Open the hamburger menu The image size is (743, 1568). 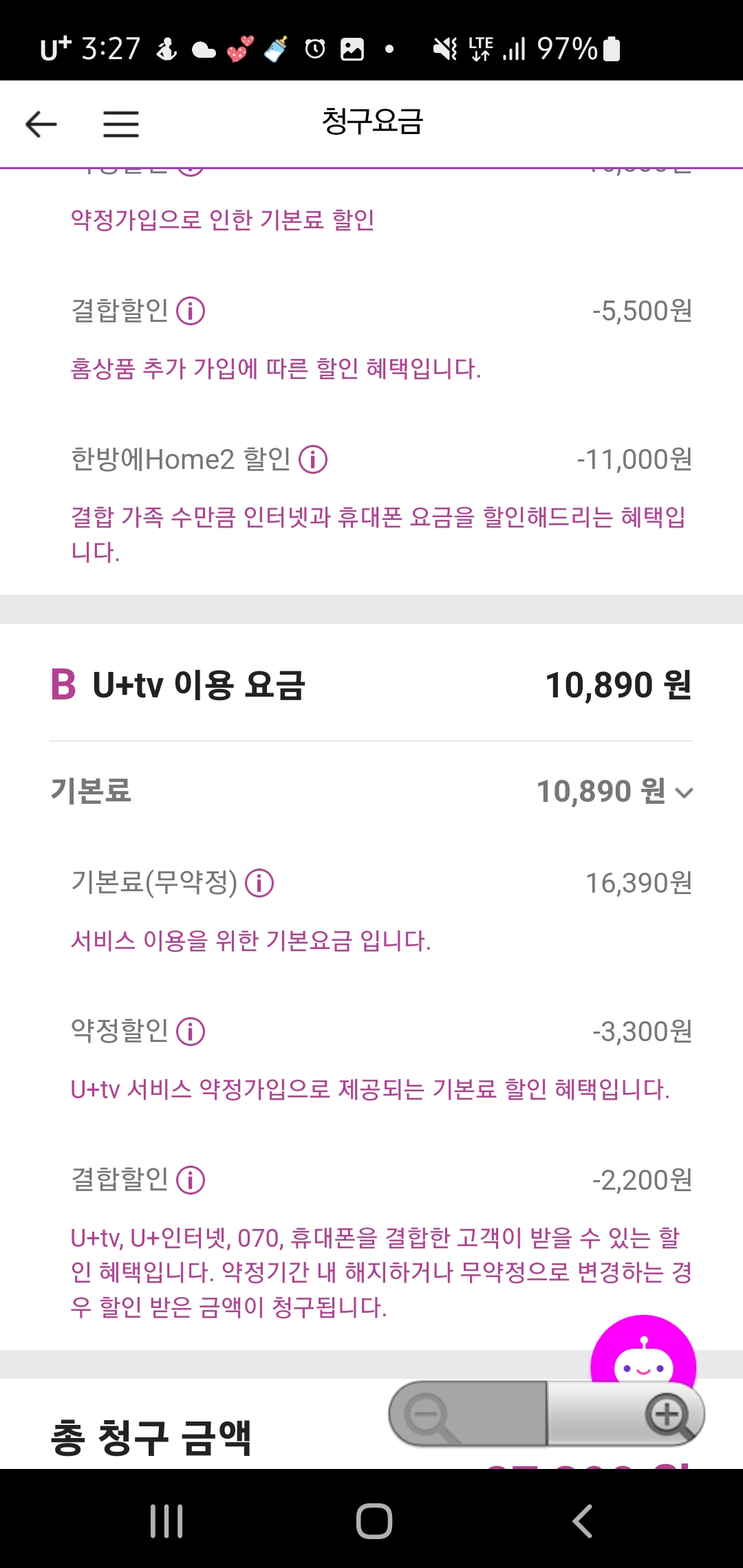[x=121, y=124]
